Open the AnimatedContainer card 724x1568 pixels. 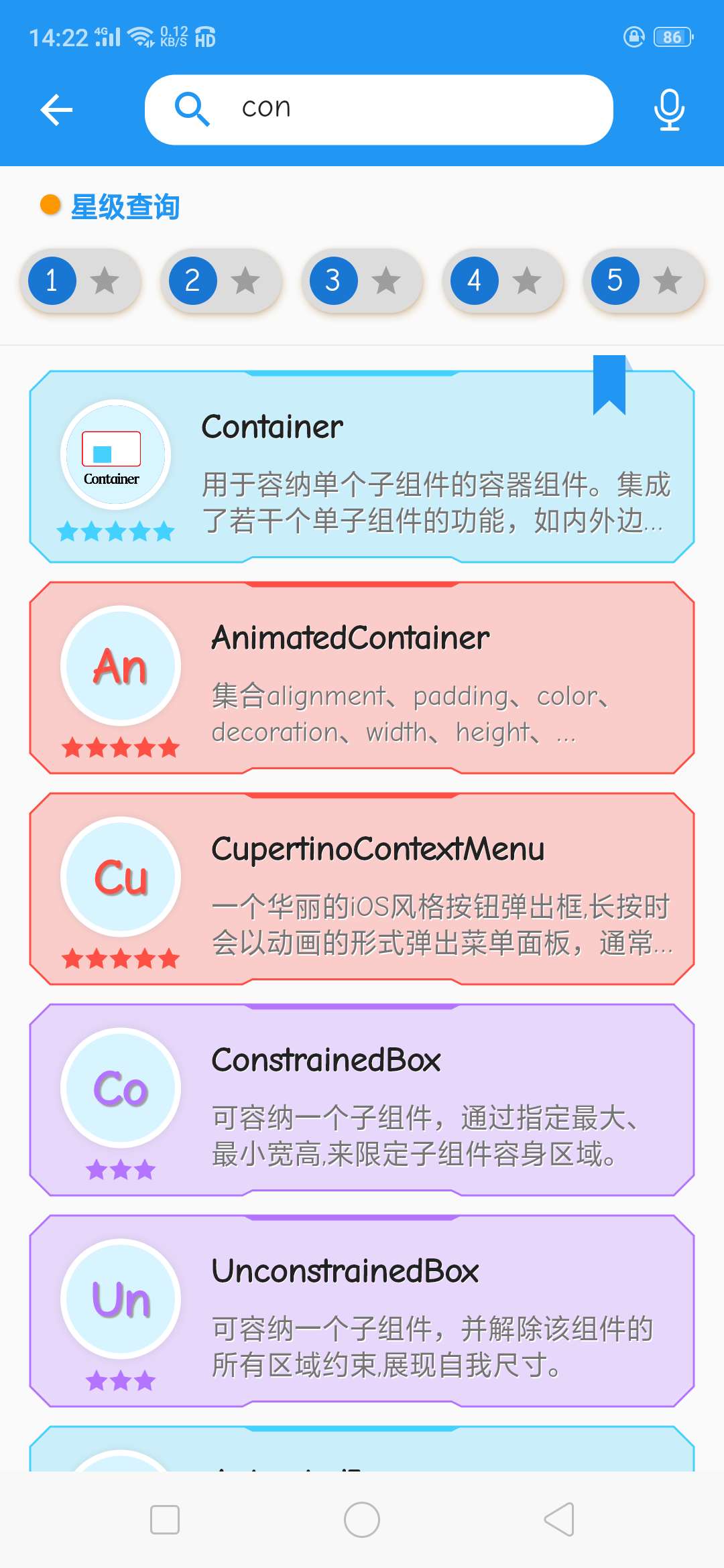click(362, 677)
